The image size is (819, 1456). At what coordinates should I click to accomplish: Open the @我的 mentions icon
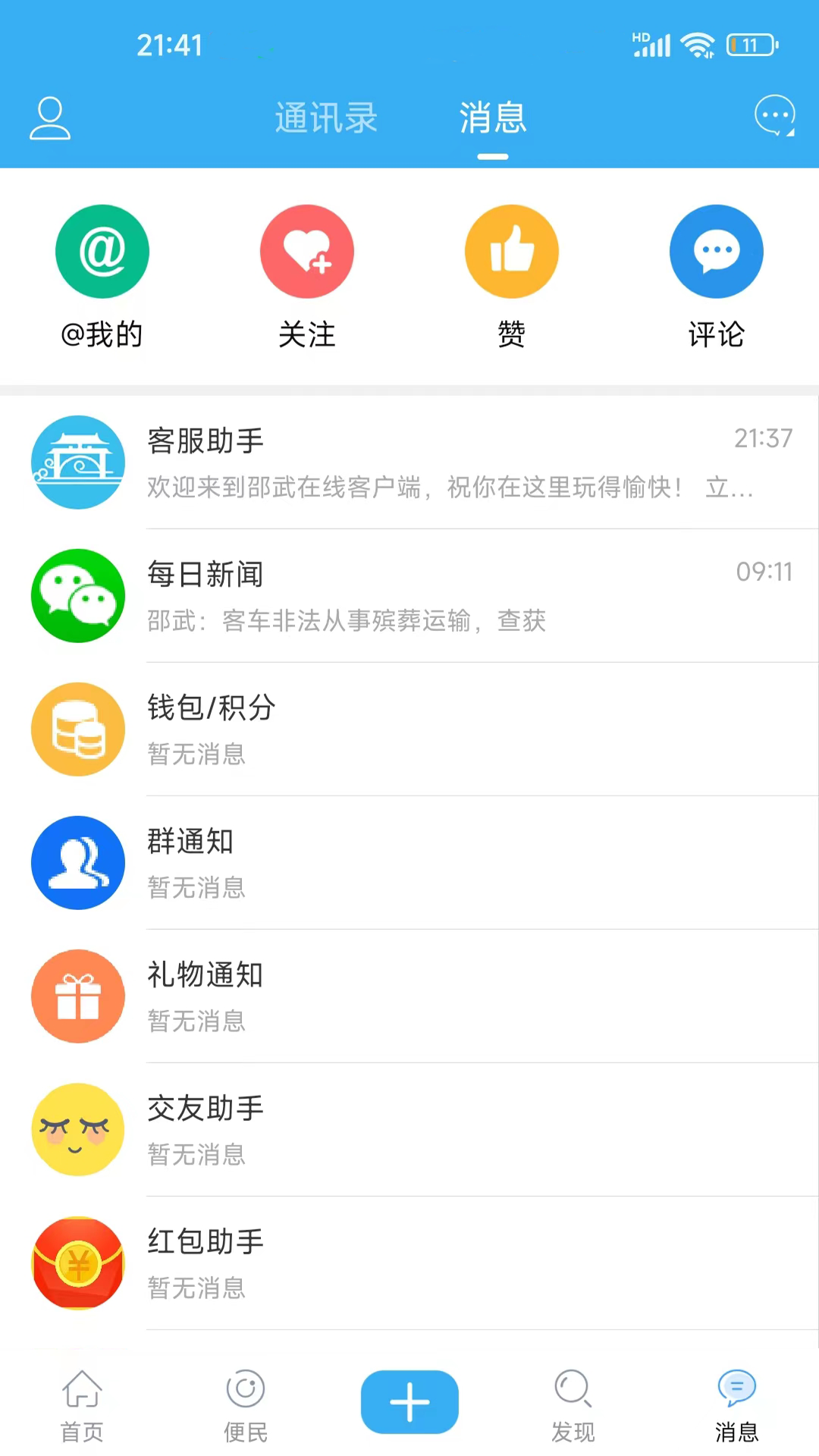coord(102,251)
